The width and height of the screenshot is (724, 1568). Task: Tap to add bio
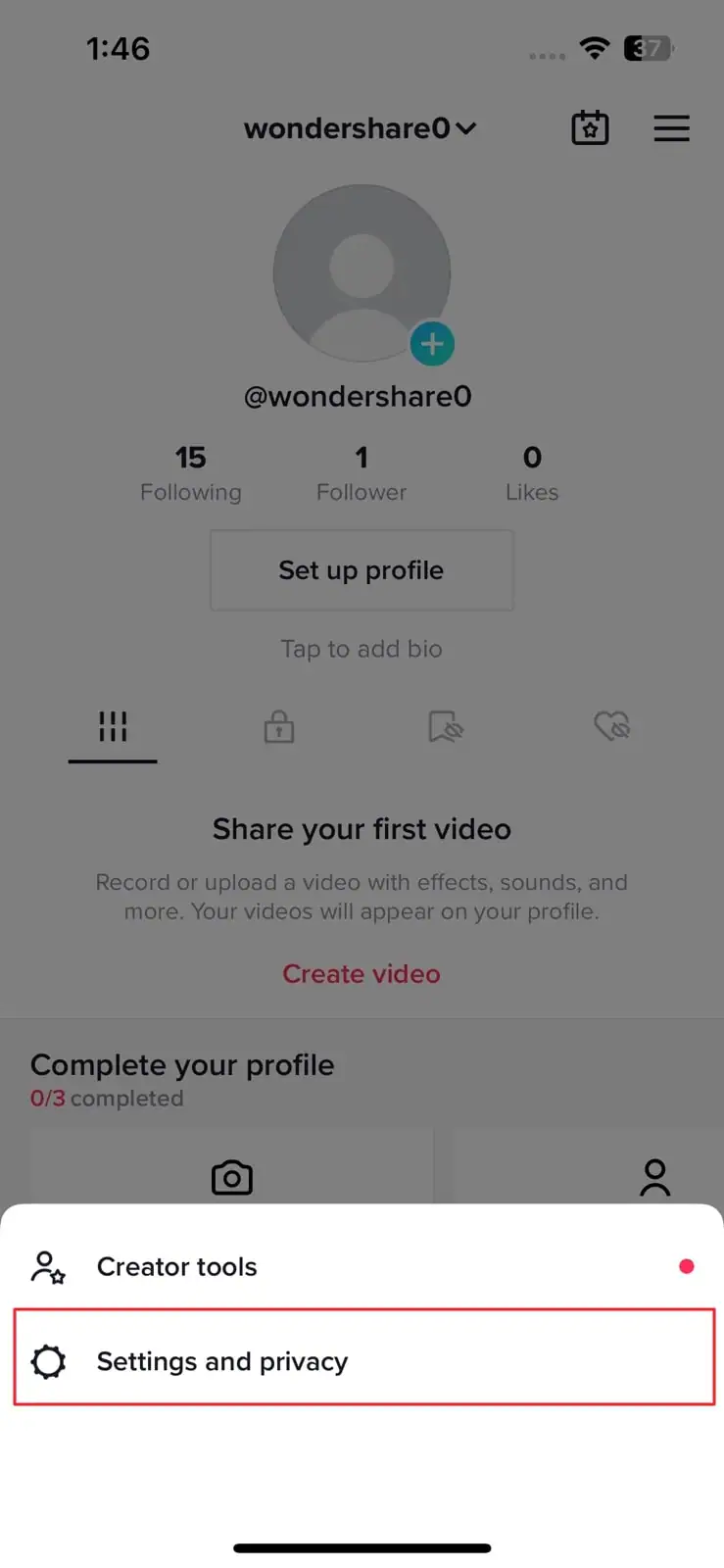(x=362, y=649)
